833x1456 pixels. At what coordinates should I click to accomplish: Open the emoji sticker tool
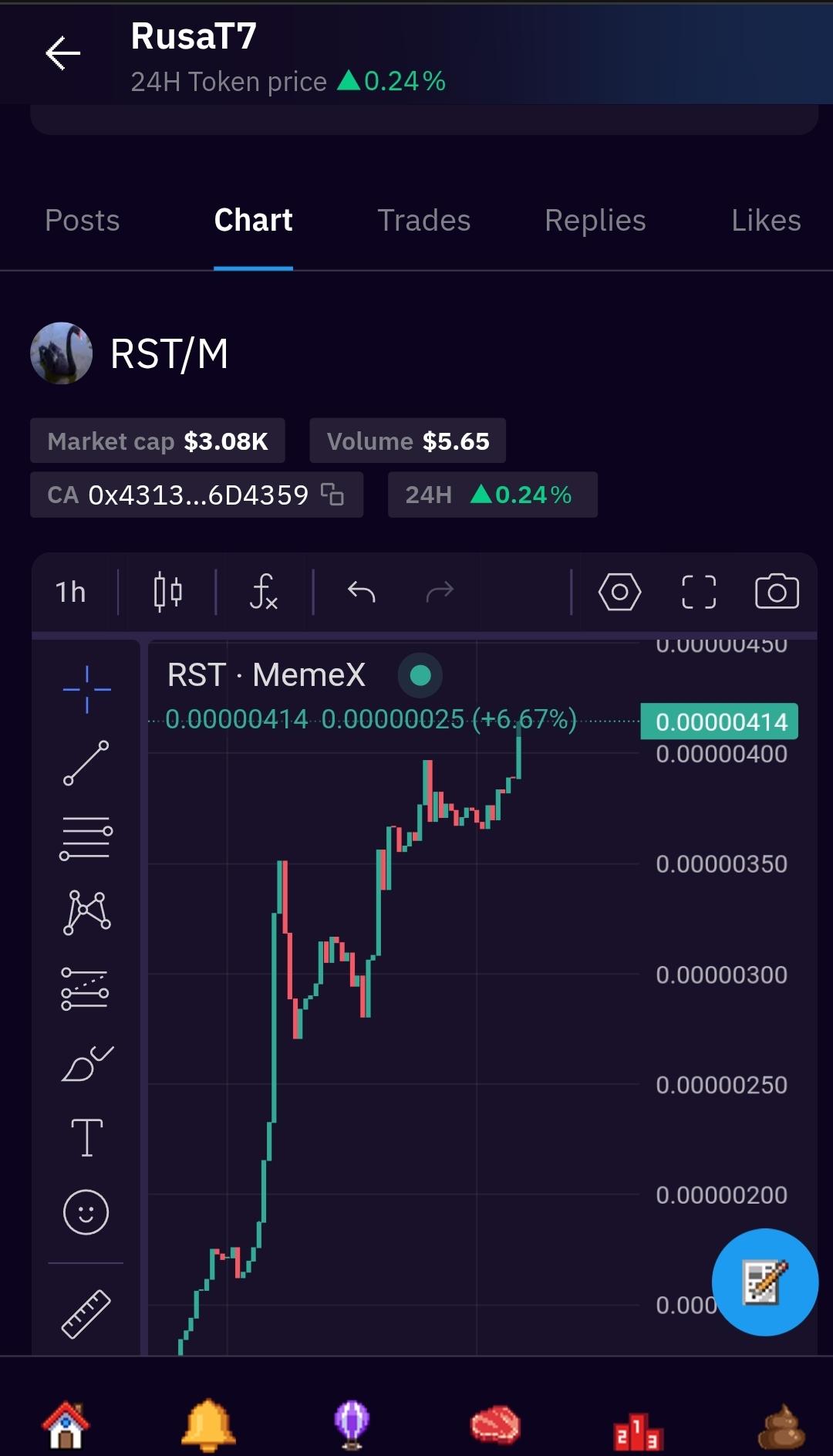click(x=86, y=1212)
